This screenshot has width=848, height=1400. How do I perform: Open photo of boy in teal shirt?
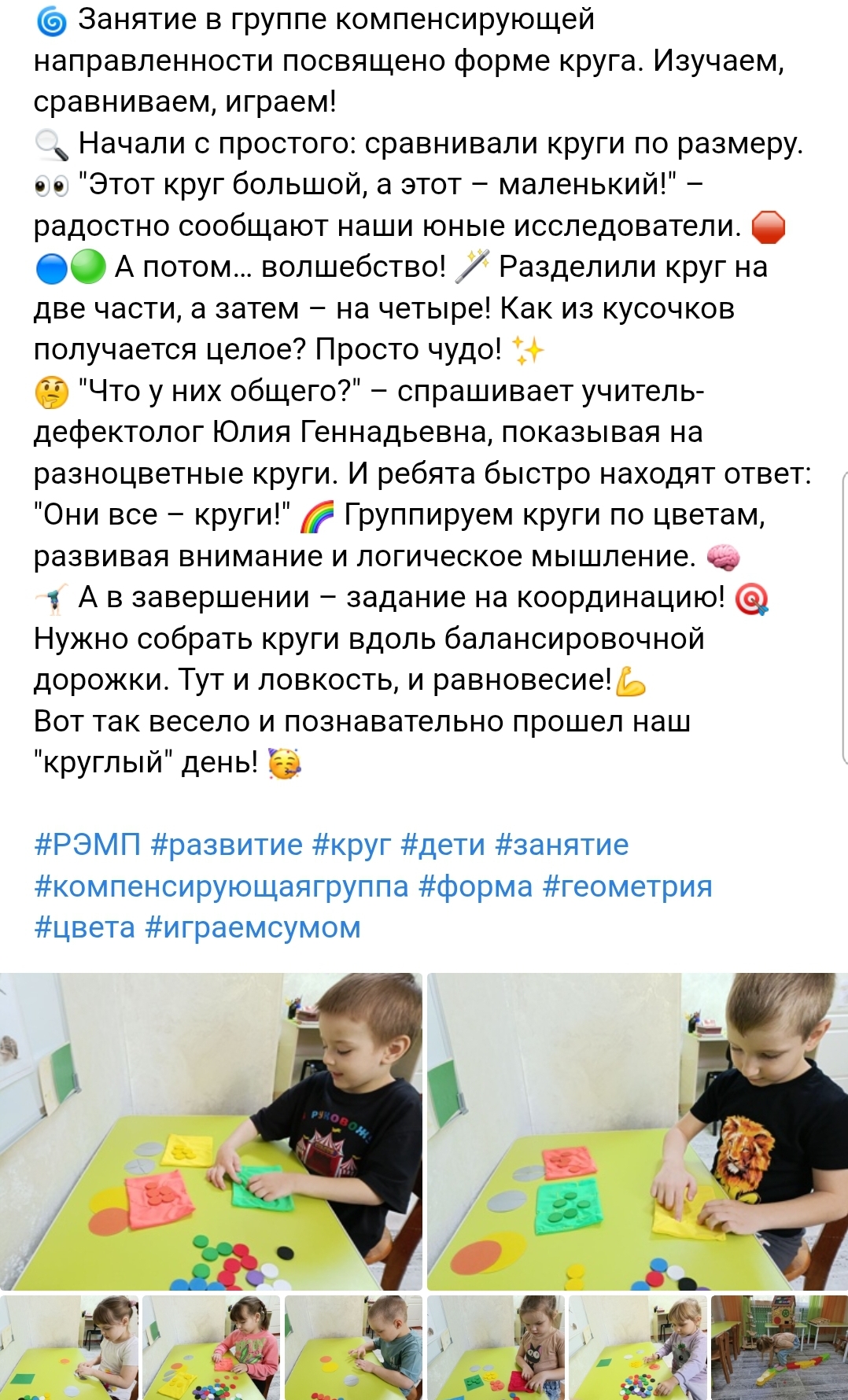coord(353,1347)
